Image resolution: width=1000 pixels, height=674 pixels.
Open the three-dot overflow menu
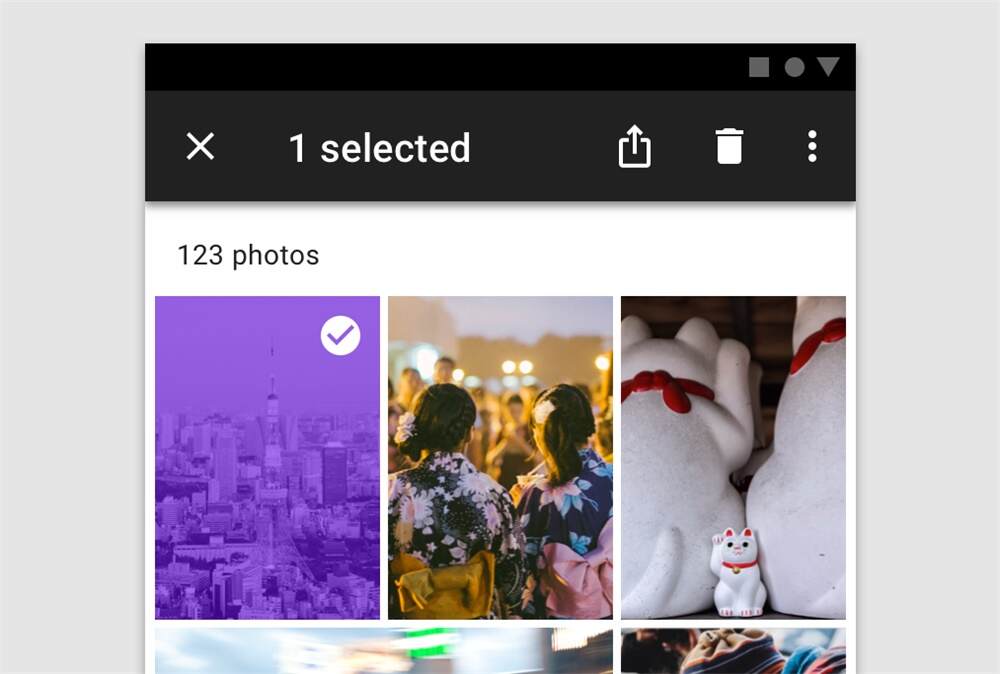coord(812,147)
